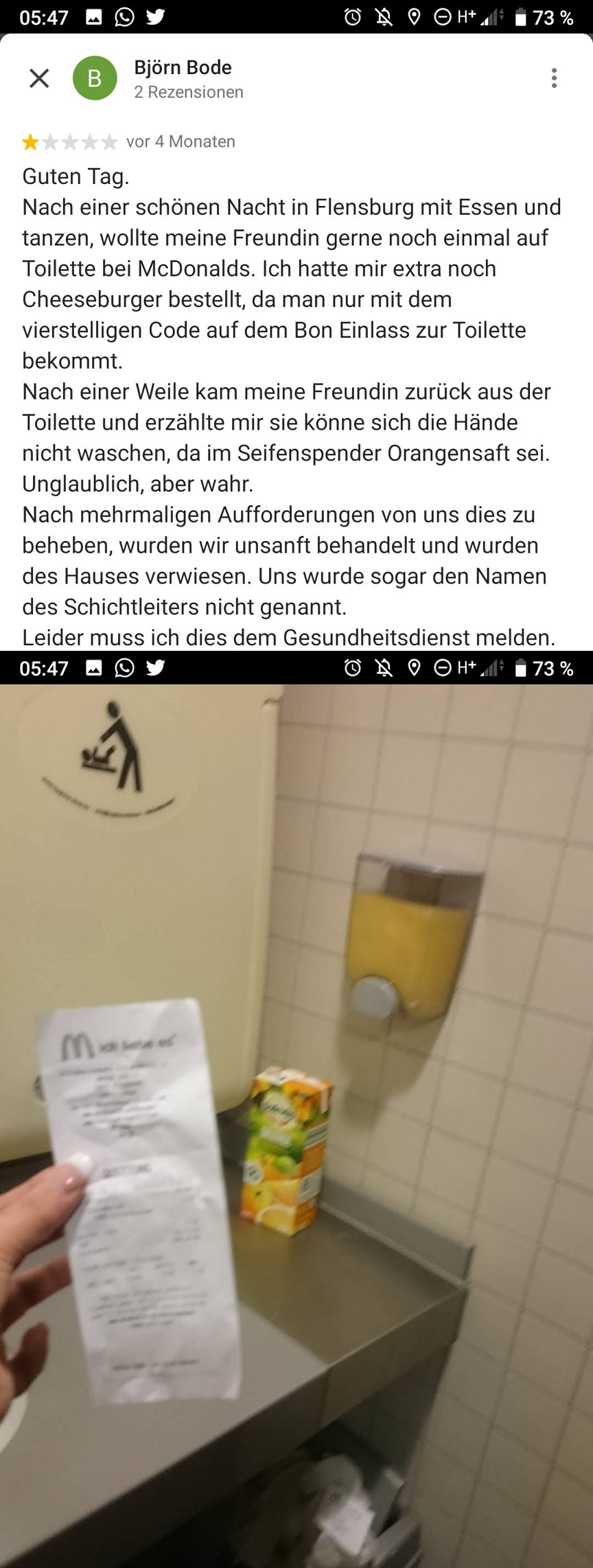Open the review's overflow menu

pyautogui.click(x=554, y=78)
